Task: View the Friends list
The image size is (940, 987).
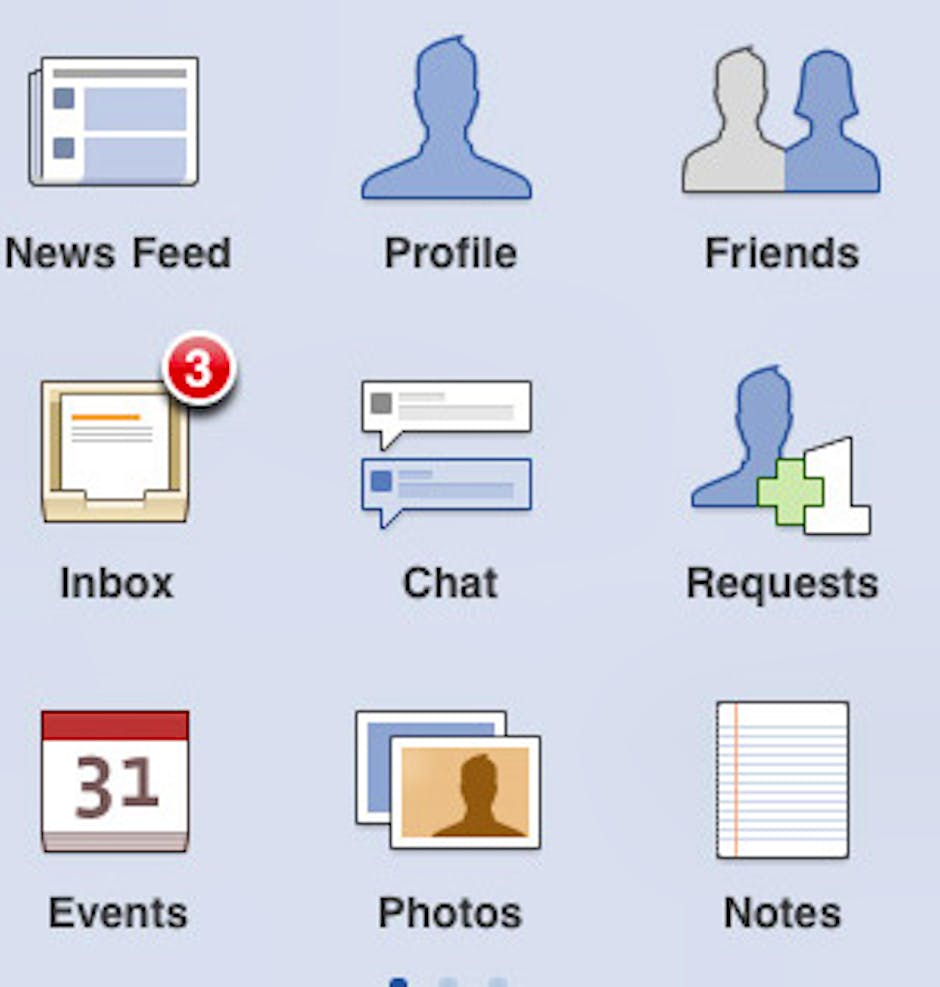Action: (x=781, y=124)
